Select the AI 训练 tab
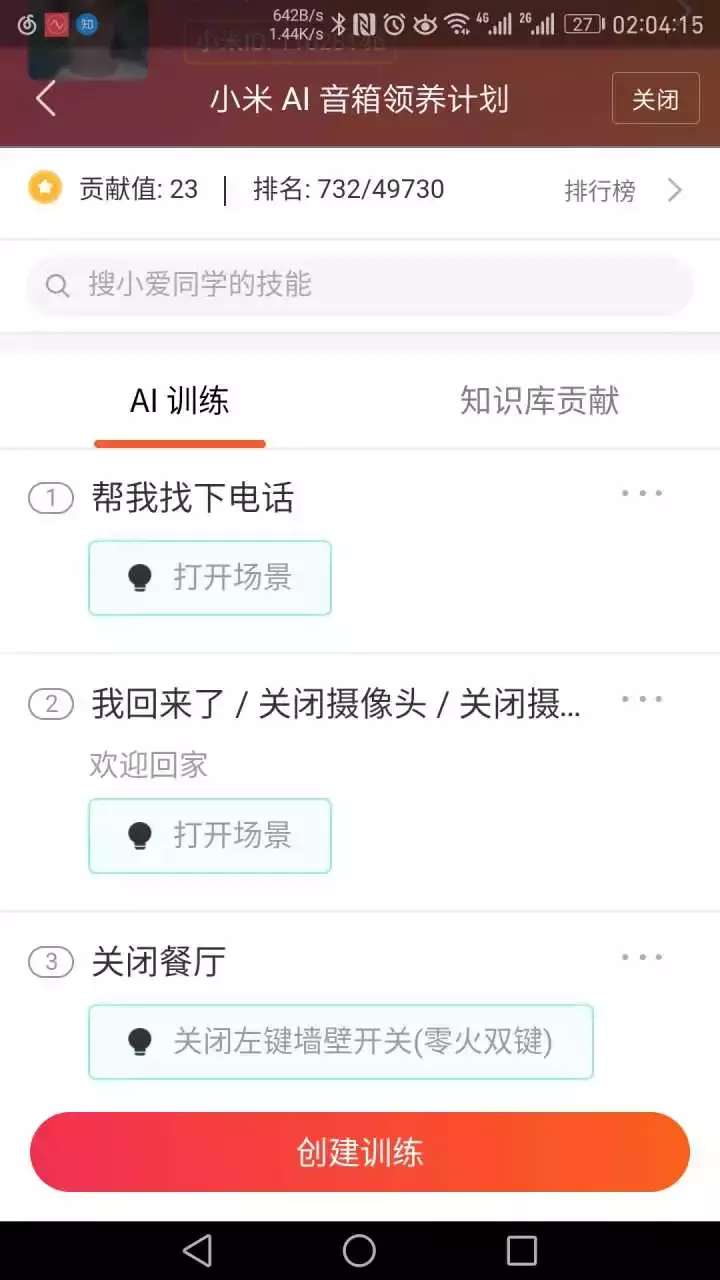 [x=180, y=400]
